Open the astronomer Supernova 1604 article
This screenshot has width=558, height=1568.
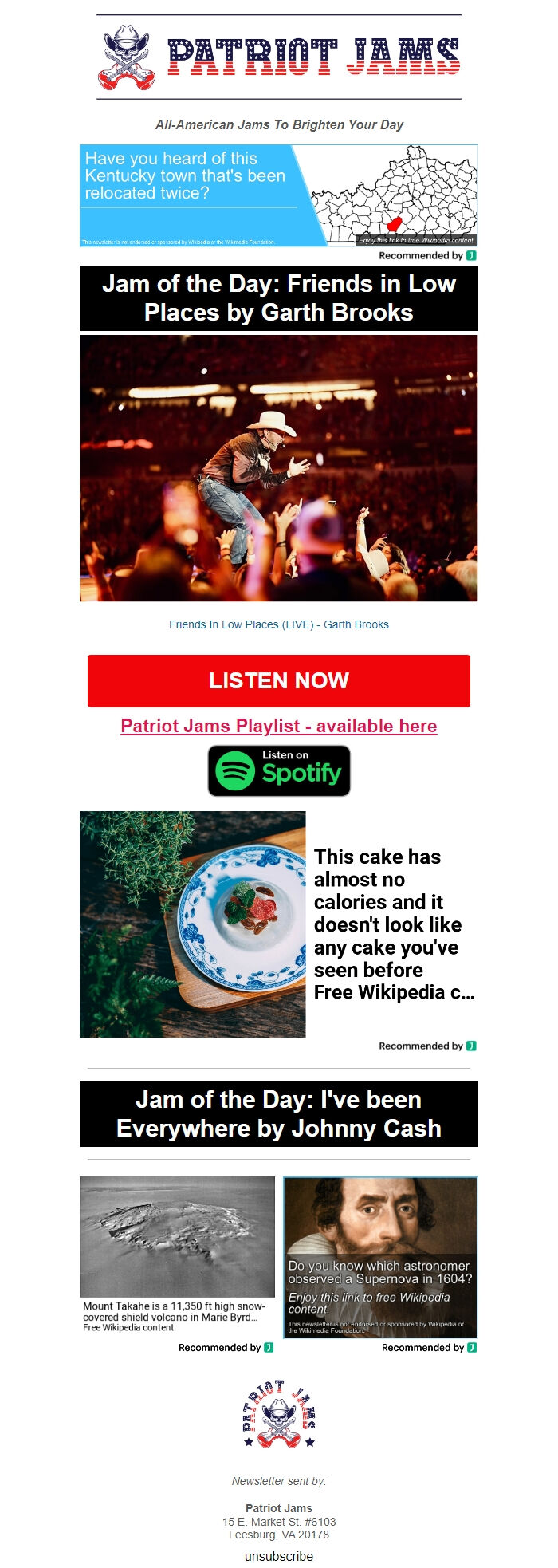click(x=380, y=1256)
